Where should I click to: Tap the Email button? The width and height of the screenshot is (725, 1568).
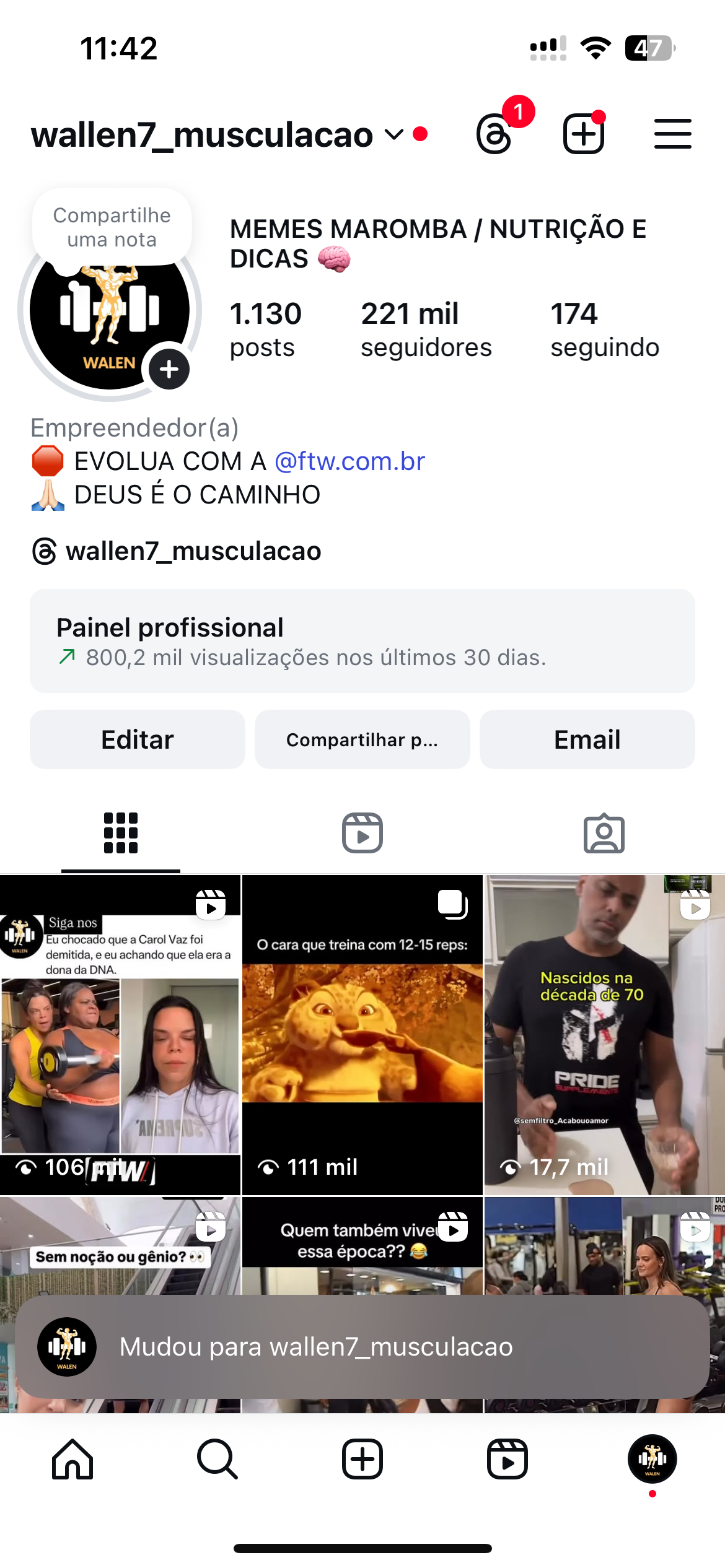[587, 739]
